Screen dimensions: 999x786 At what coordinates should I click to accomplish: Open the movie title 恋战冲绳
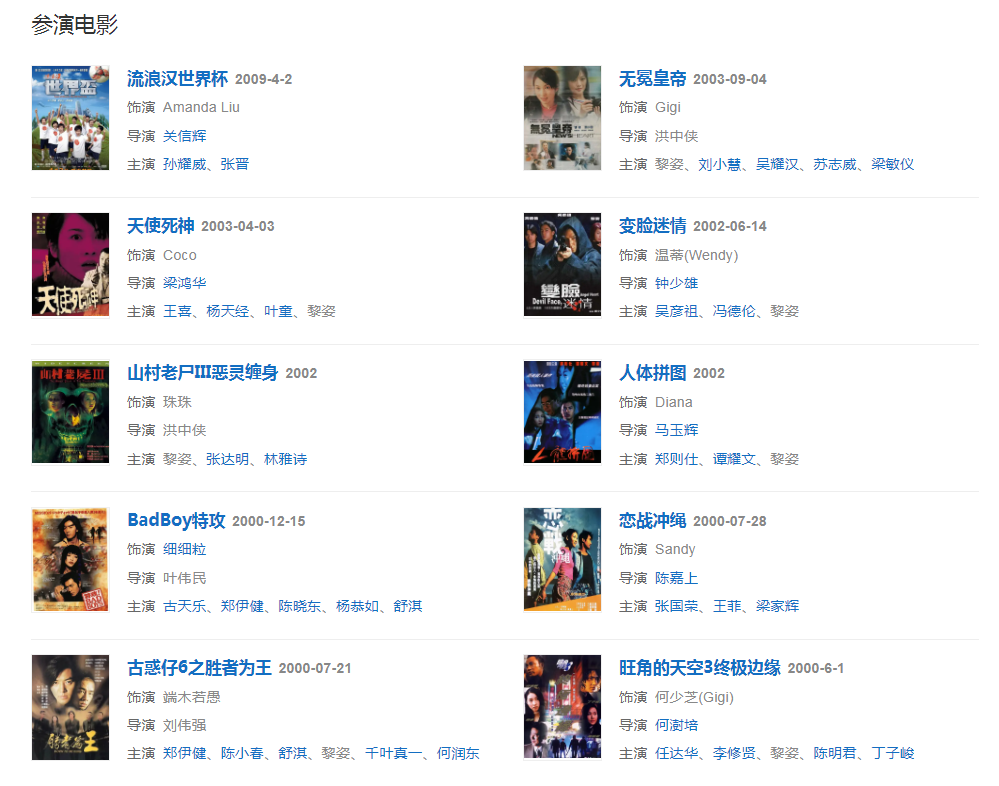(x=652, y=521)
